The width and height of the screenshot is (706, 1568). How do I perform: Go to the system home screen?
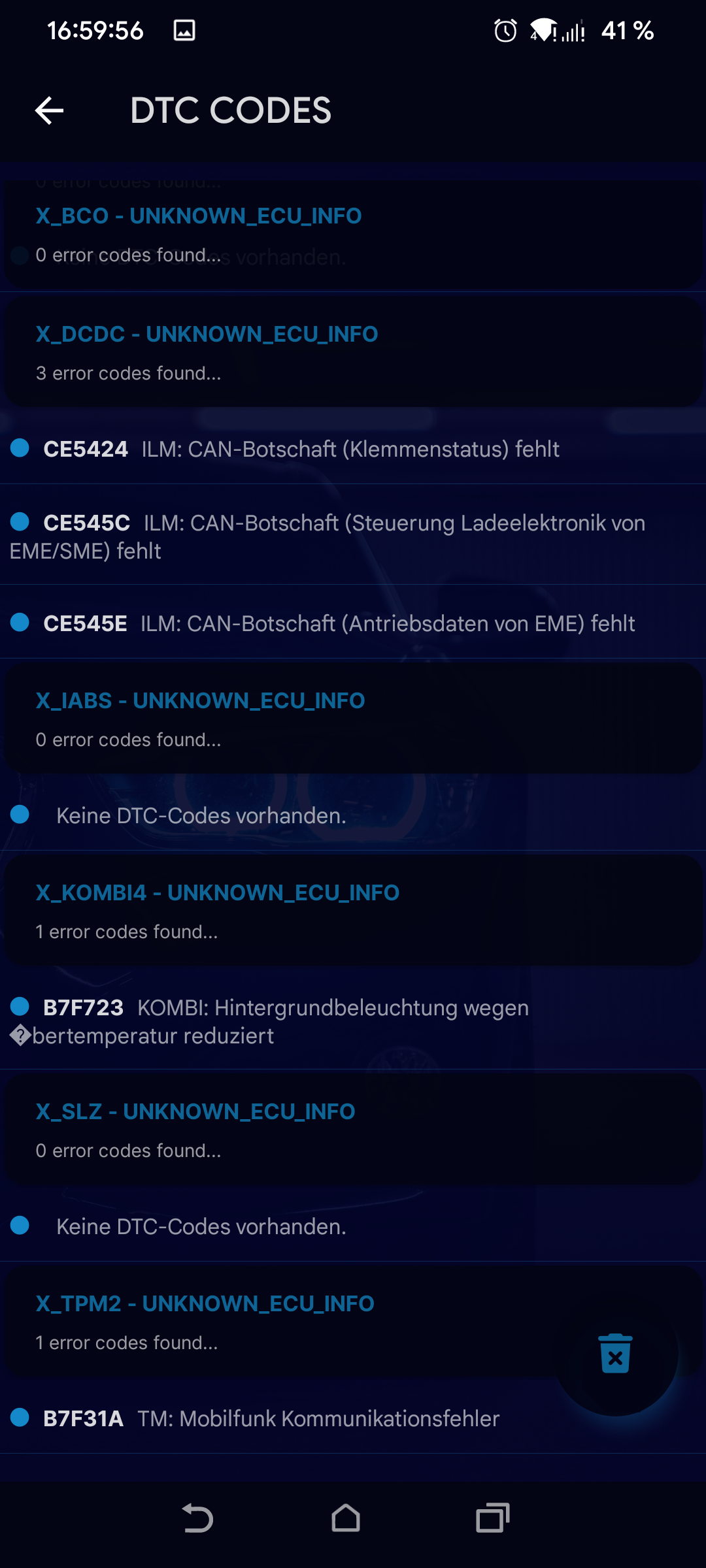click(346, 1518)
